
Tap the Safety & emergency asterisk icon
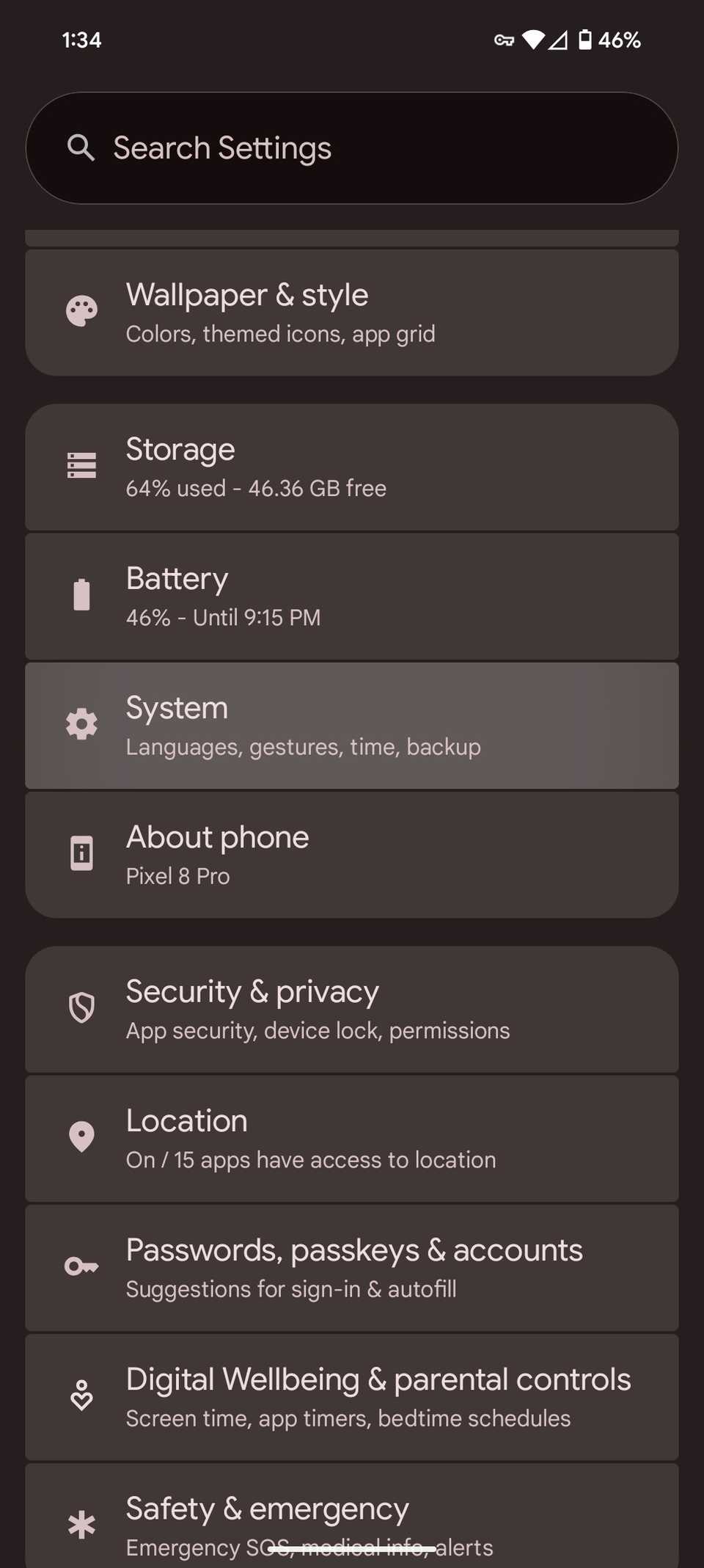coord(81,1524)
